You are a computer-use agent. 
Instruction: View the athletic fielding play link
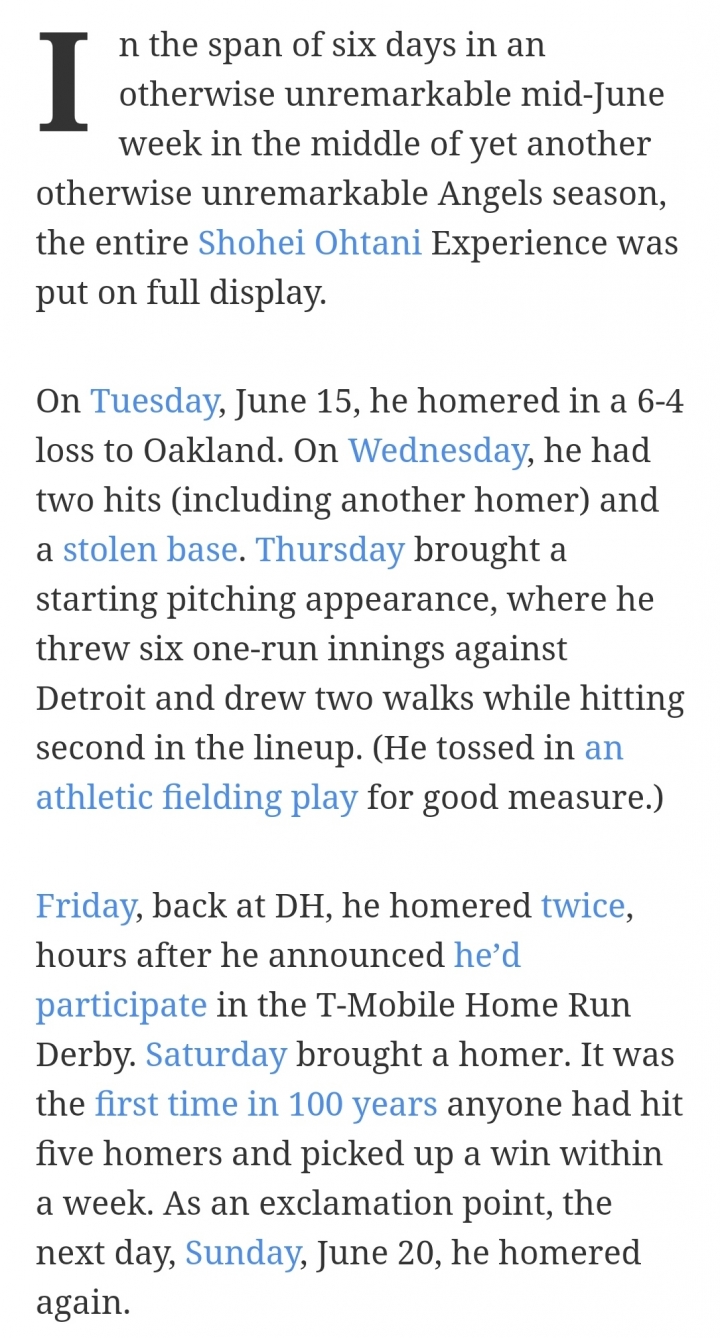[x=196, y=797]
